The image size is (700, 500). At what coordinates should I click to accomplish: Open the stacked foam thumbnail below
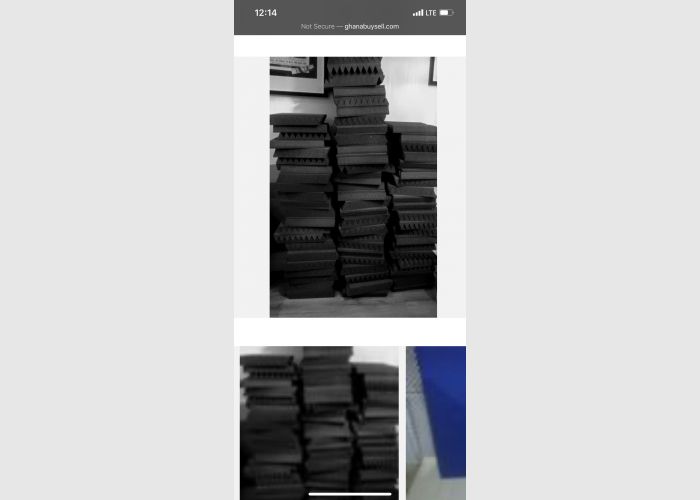318,420
